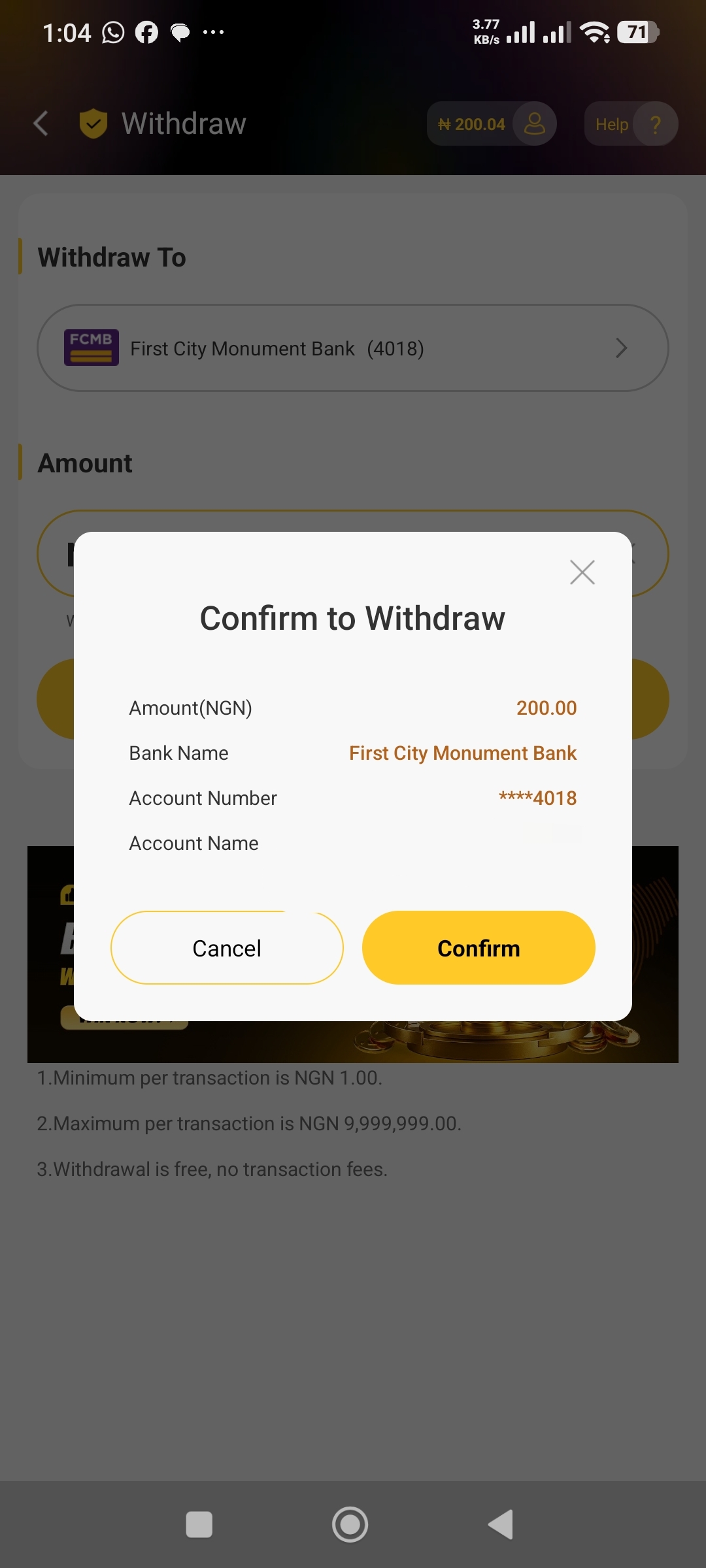Cancel the withdrawal confirmation
Screen dimensions: 706x1568
(227, 948)
